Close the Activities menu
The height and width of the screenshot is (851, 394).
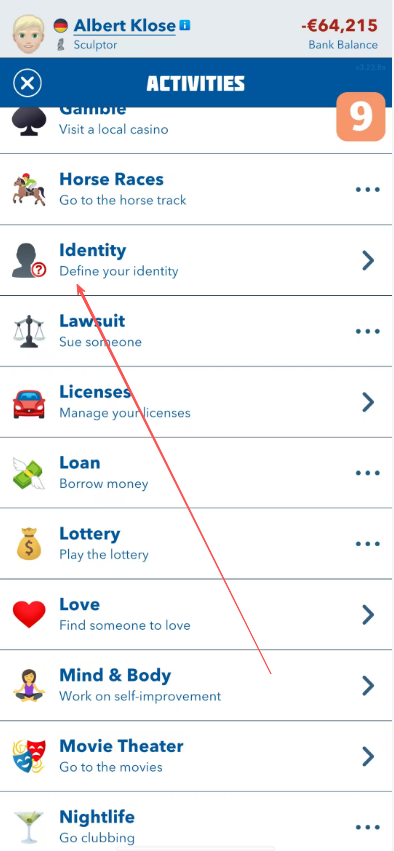[x=27, y=84]
